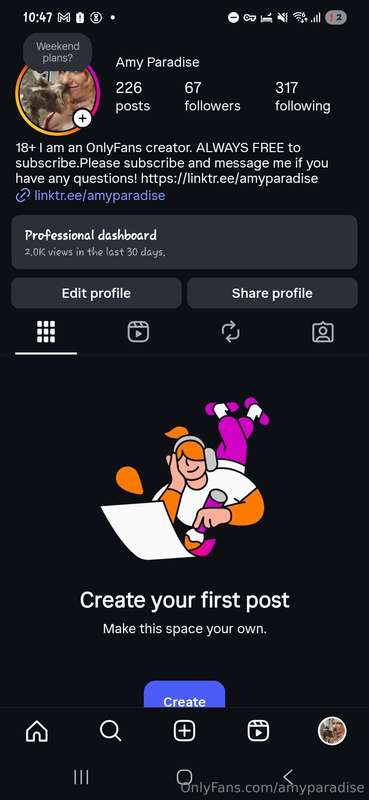Open the Weekend plans? note bubble
369x800 pixels.
pos(58,52)
